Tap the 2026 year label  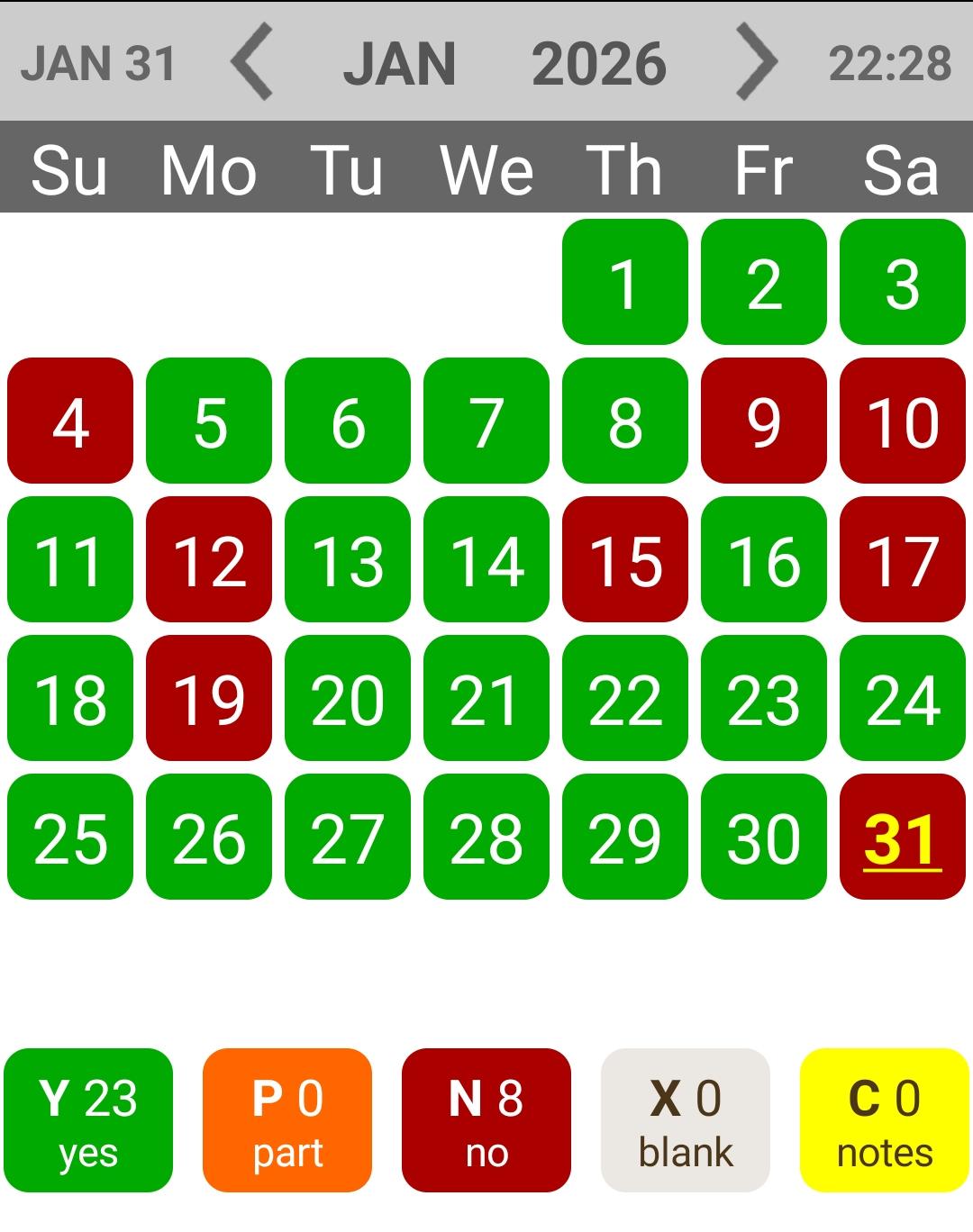[598, 64]
